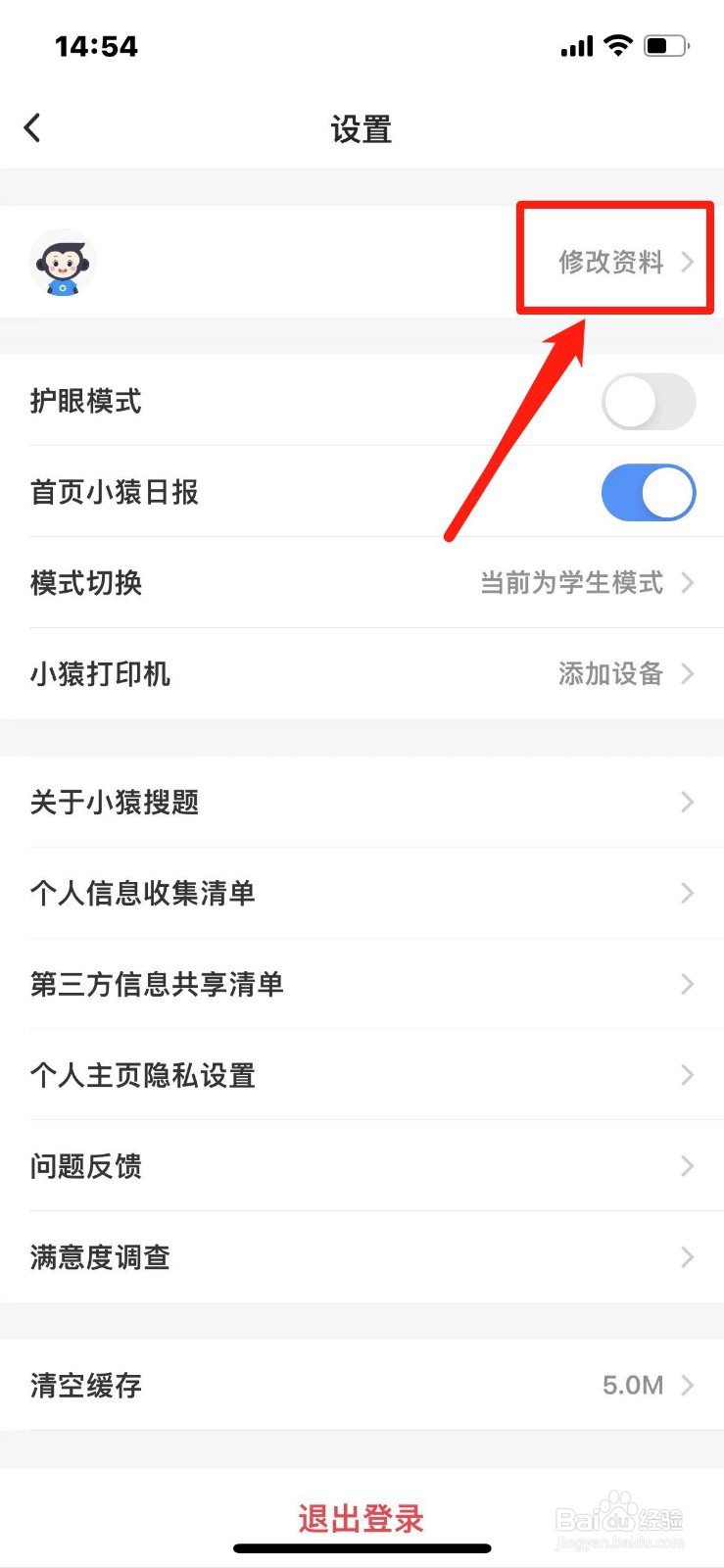Screen dimensions: 724x1568
Task: Open 问题反馈 feedback page
Action: point(362,1166)
